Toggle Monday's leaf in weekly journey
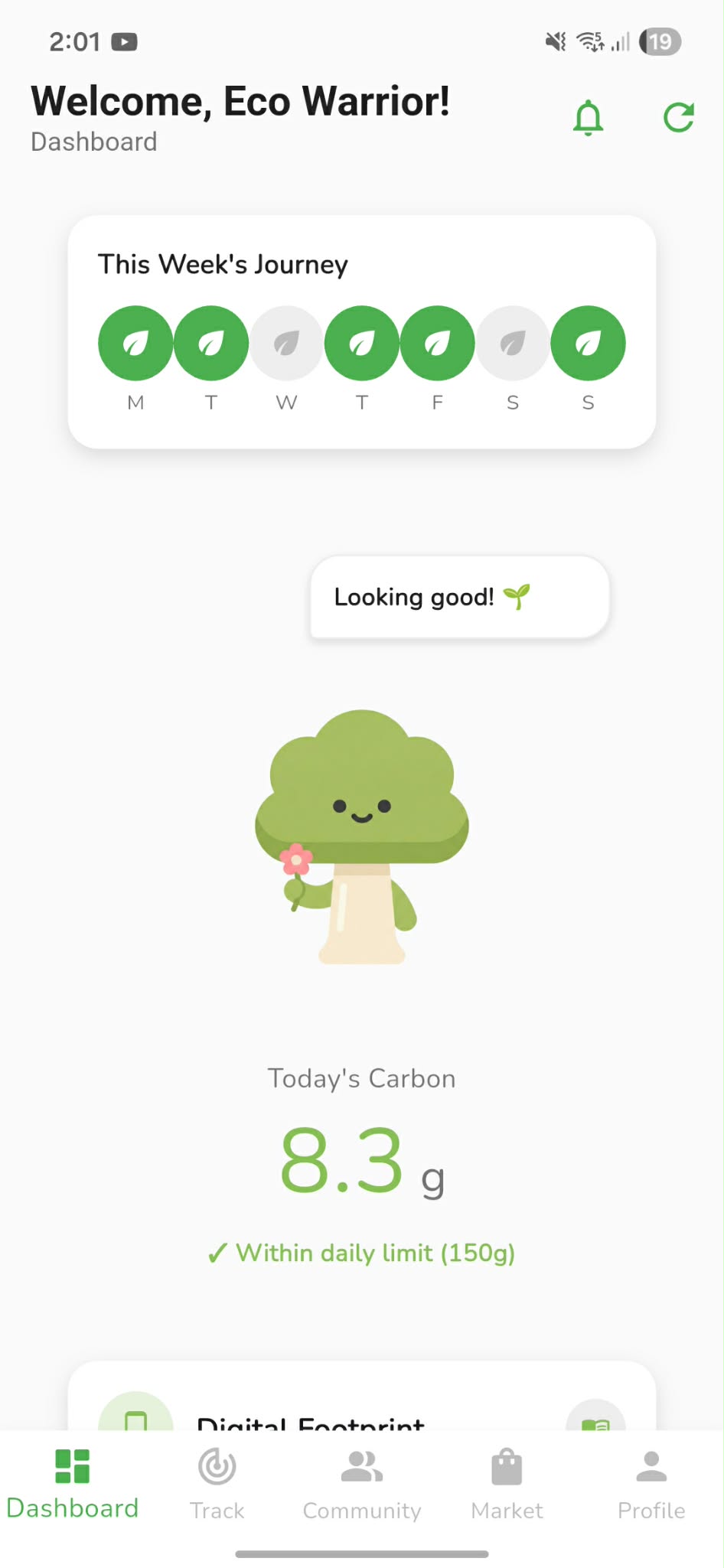The image size is (724, 1568). coord(135,343)
